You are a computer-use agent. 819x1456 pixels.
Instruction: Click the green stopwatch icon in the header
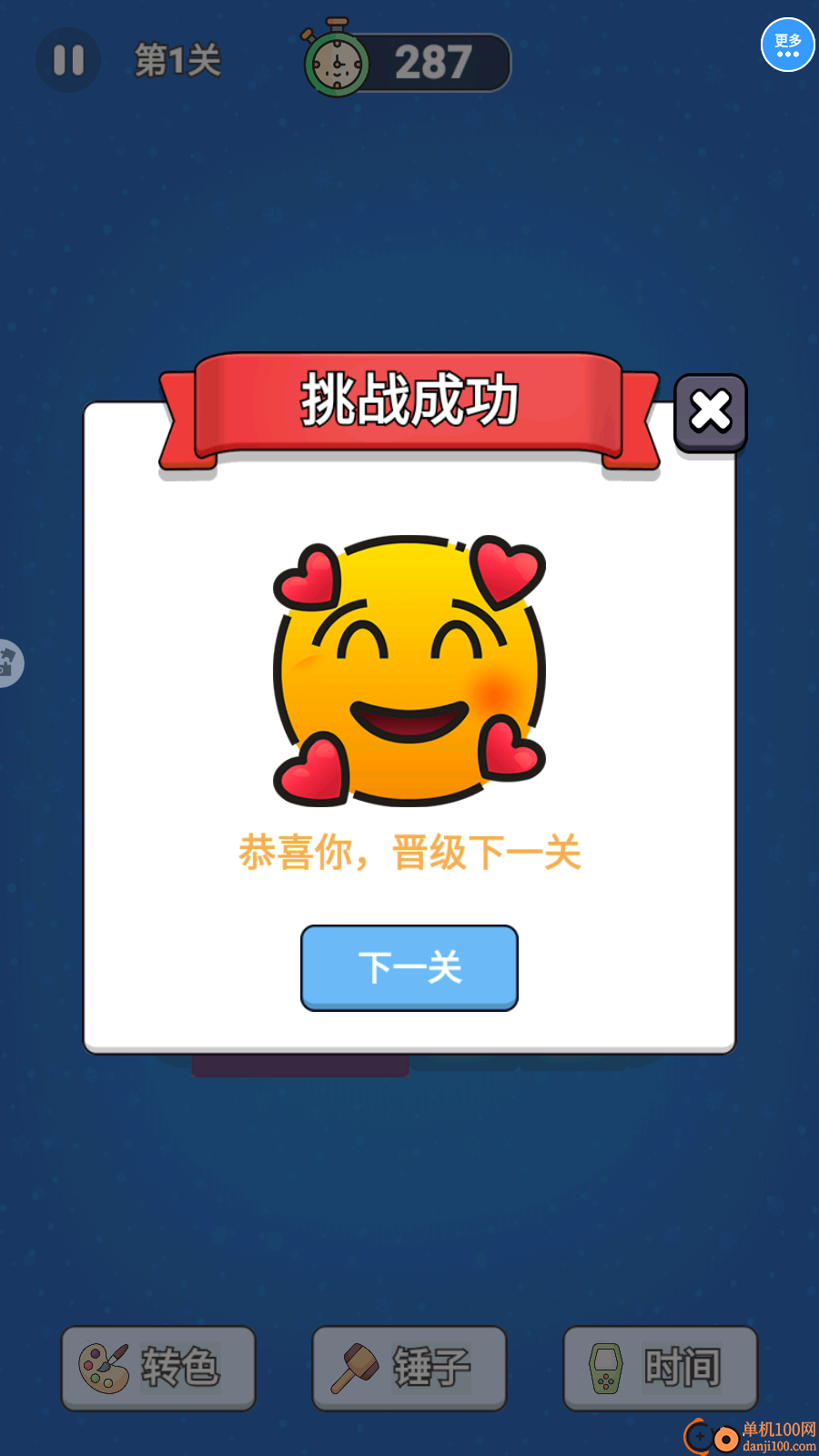[x=336, y=61]
